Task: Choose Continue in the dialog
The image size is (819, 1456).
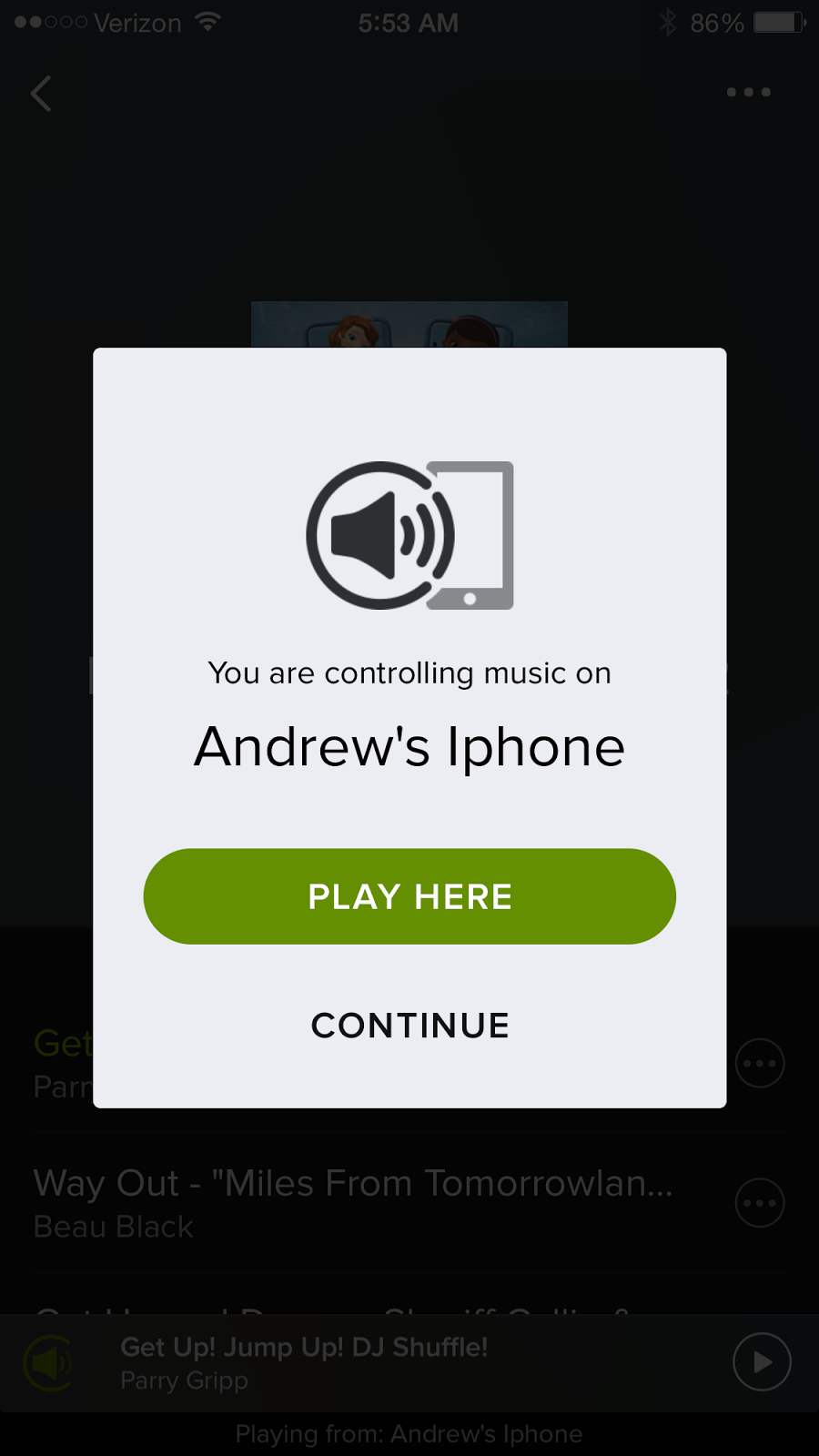Action: click(409, 1026)
